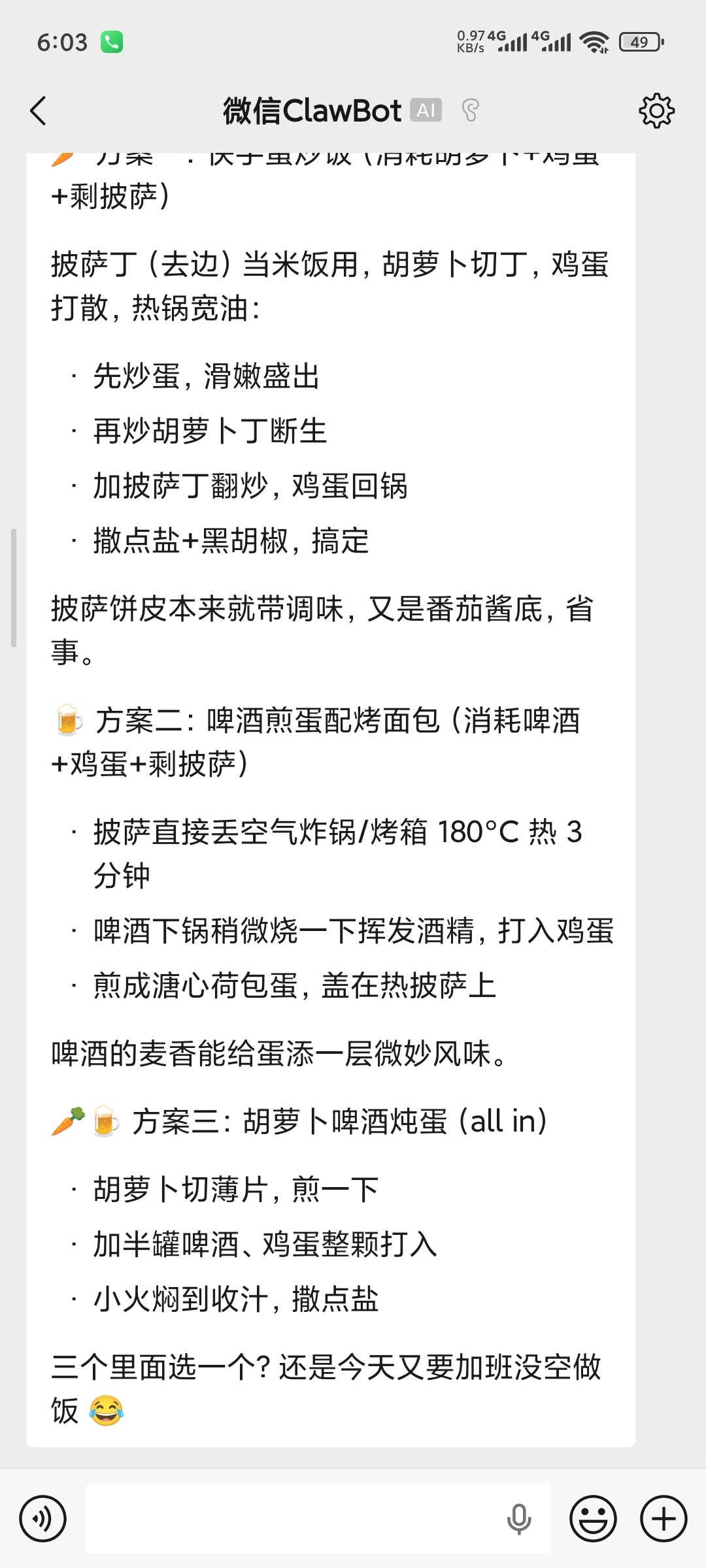Open the plus attachments menu
Viewport: 706px width, 1568px height.
pos(664,1519)
